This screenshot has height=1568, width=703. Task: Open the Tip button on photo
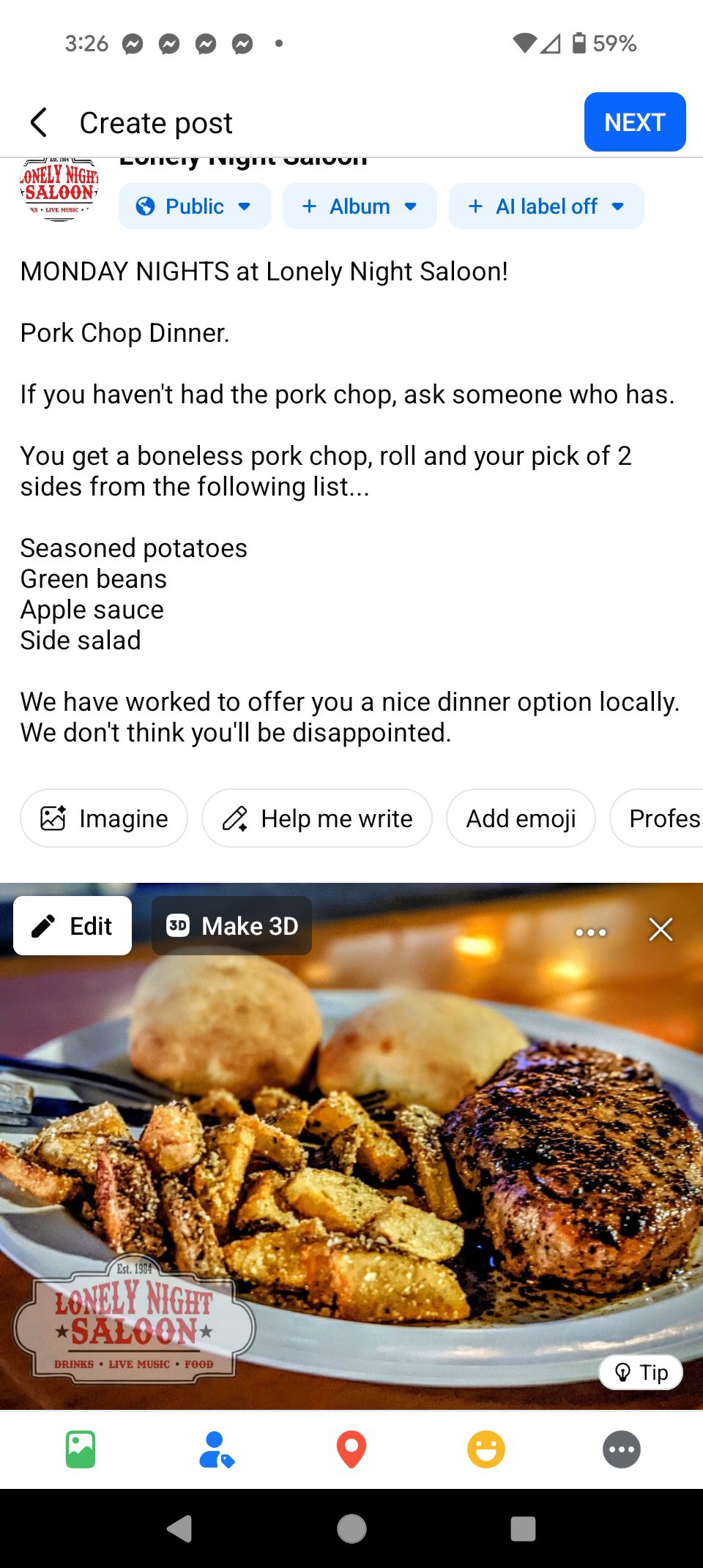click(x=641, y=1373)
